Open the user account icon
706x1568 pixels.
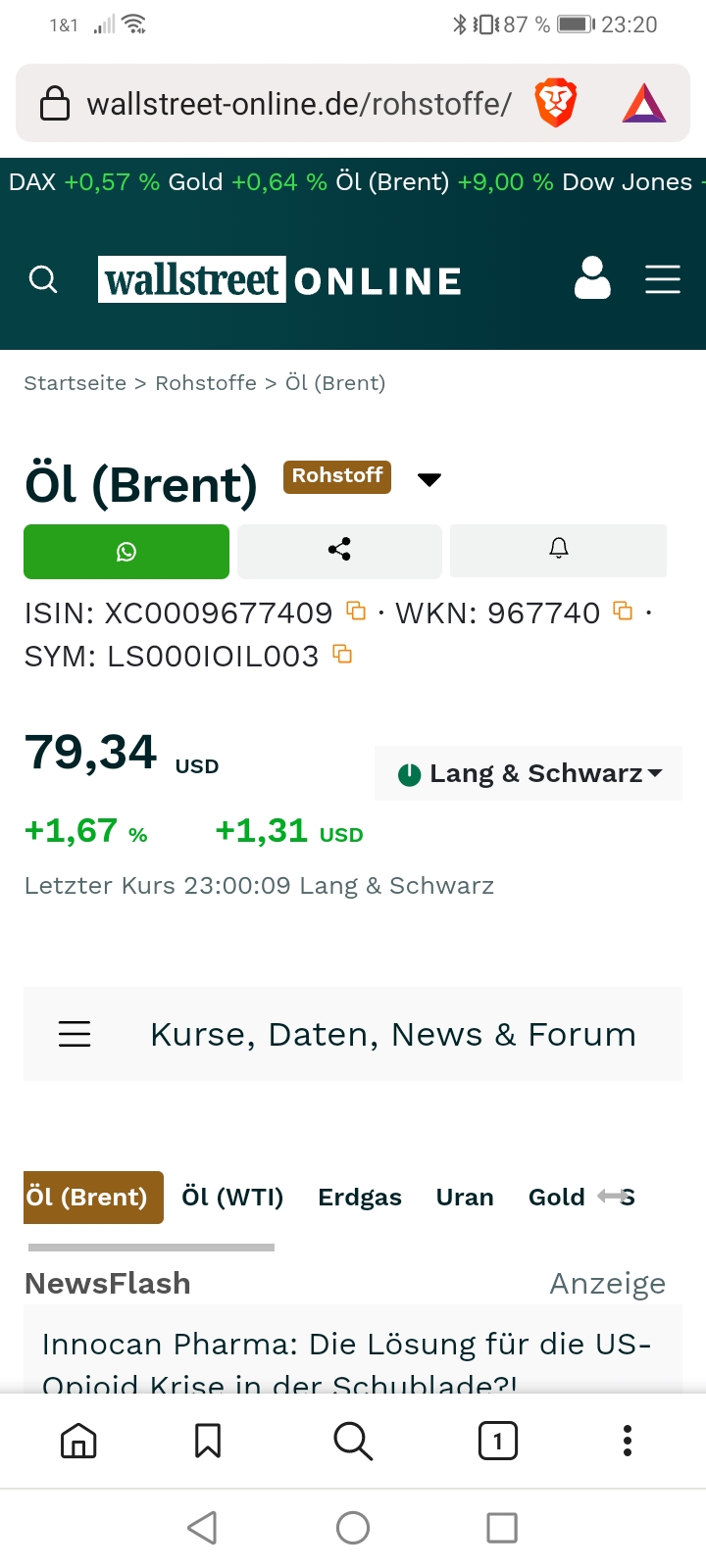coord(592,279)
